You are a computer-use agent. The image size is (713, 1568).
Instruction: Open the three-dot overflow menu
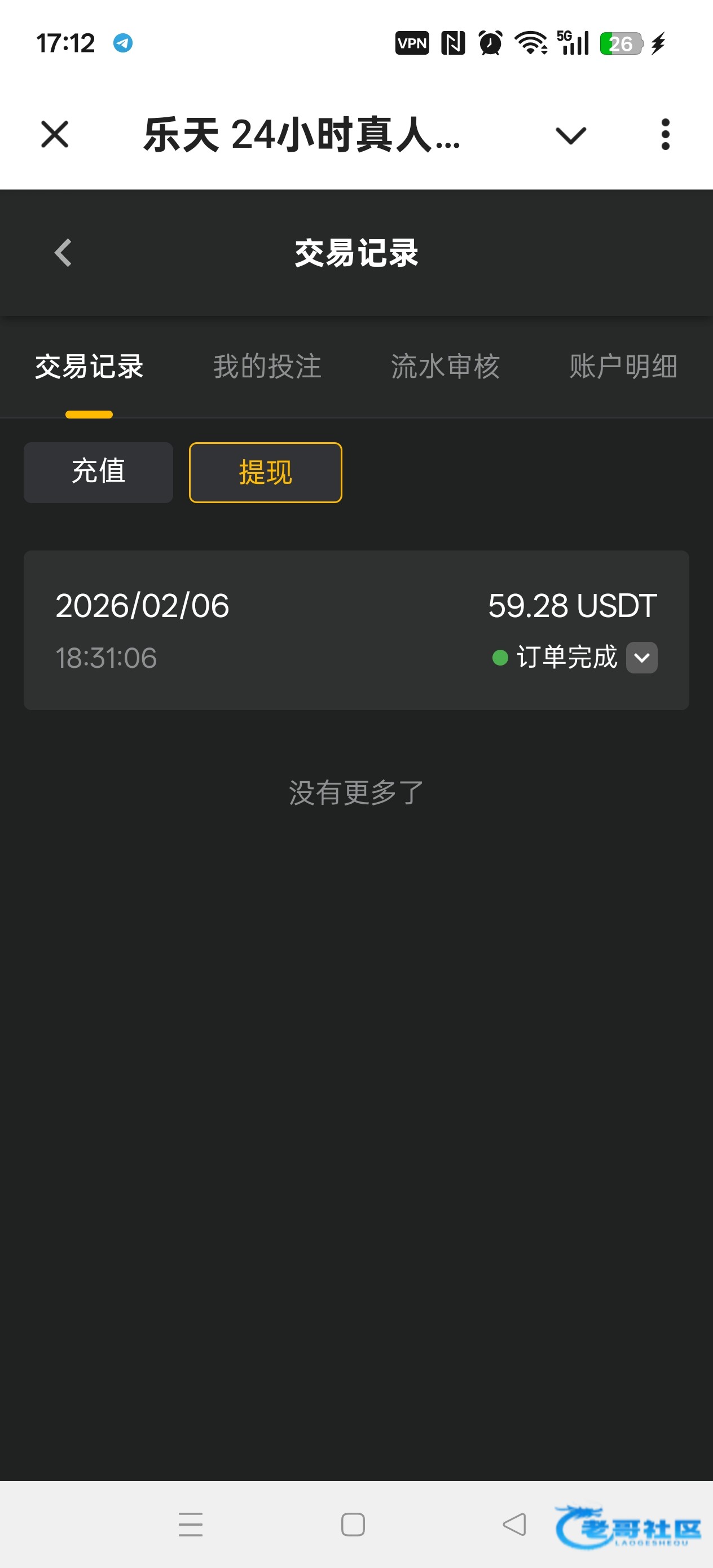(665, 134)
